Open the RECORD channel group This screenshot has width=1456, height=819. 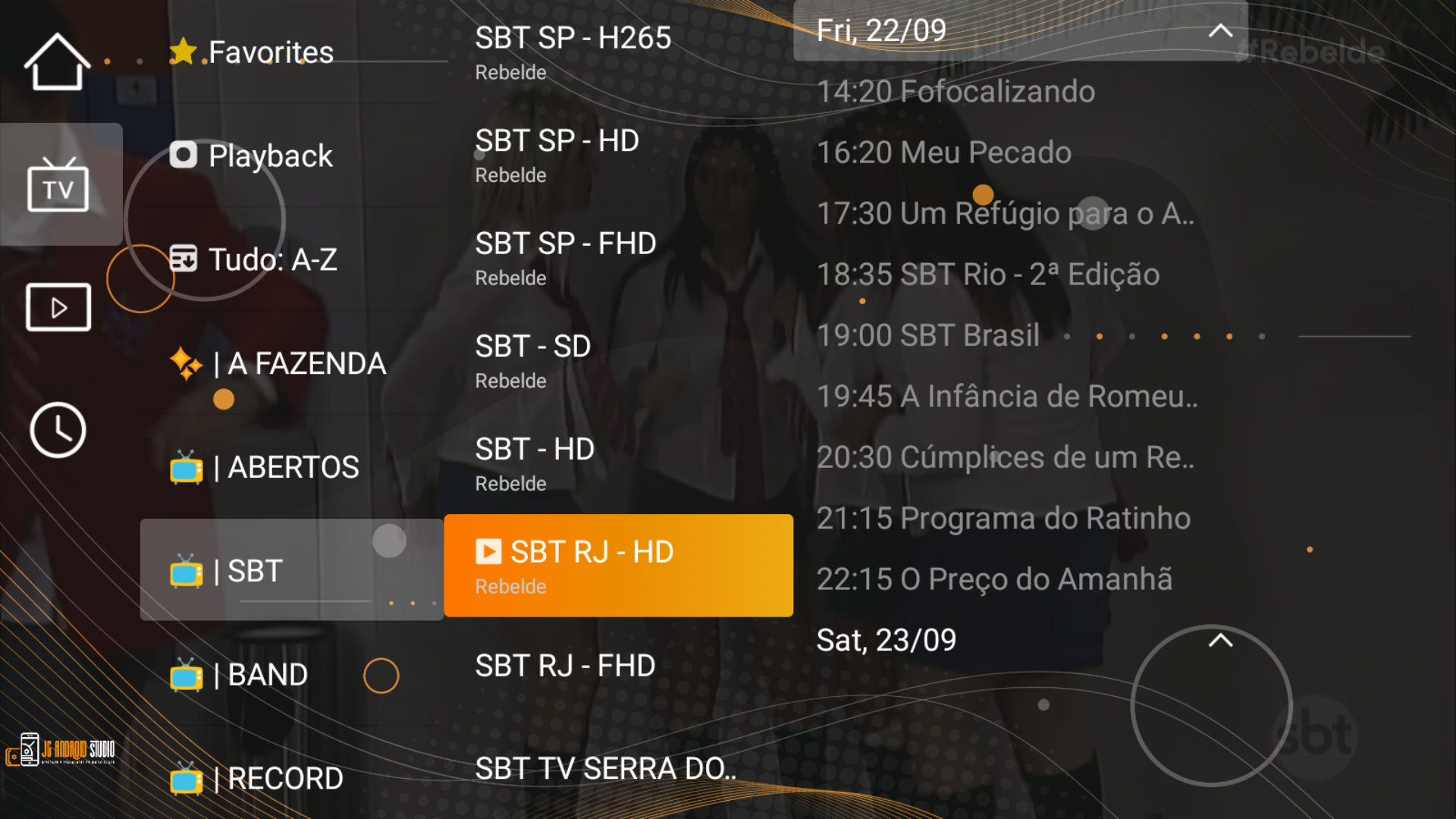(x=285, y=779)
